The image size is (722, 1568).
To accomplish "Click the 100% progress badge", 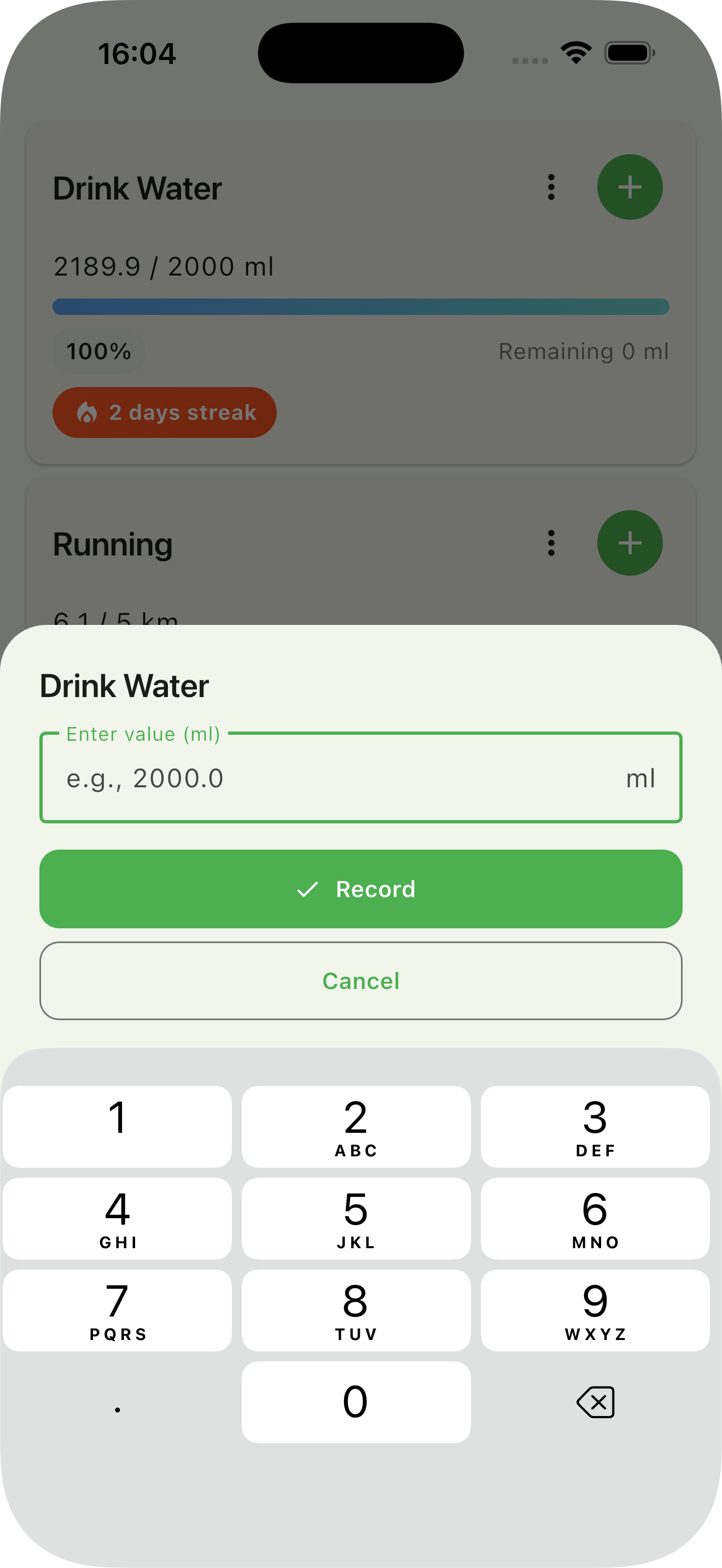I will click(97, 350).
